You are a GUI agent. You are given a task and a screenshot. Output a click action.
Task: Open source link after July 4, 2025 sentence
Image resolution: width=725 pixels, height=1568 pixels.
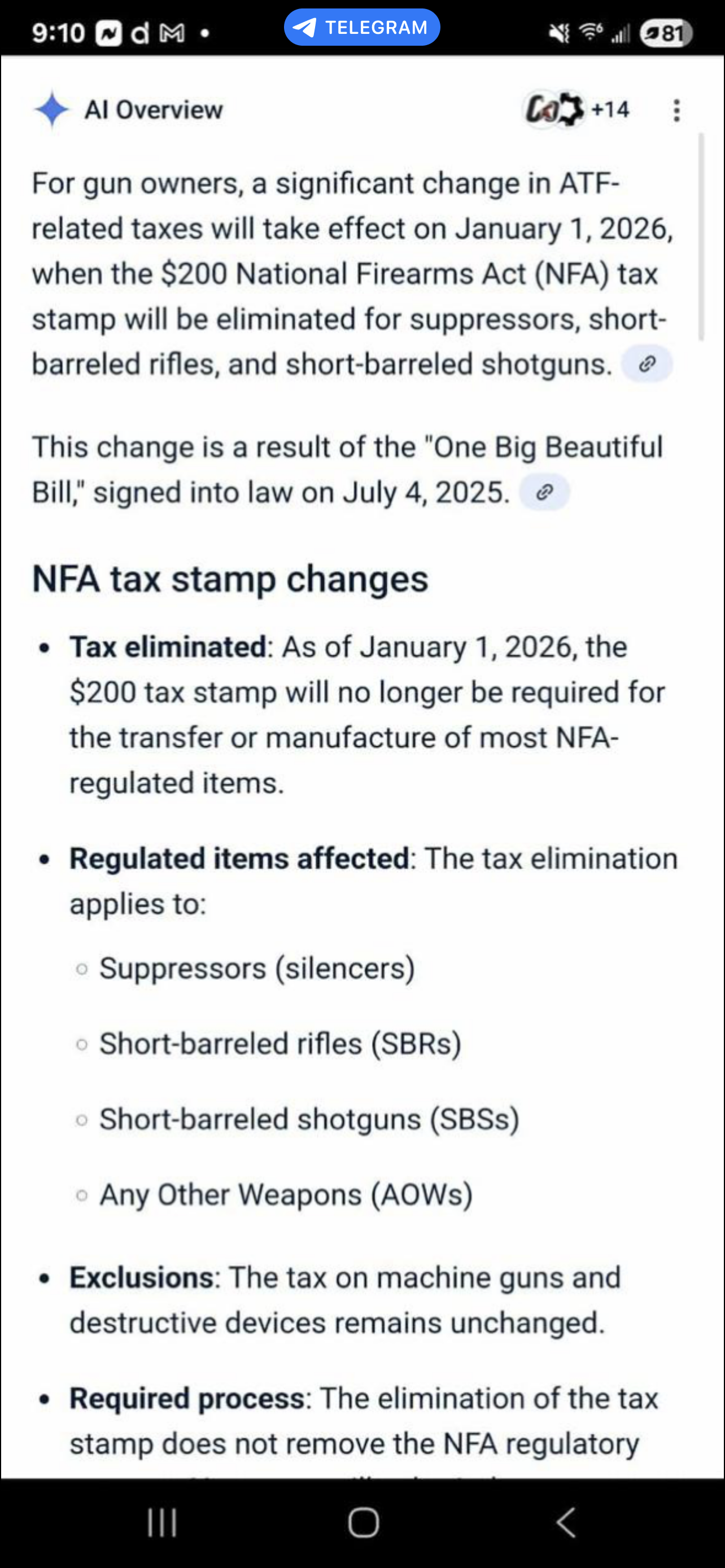544,492
